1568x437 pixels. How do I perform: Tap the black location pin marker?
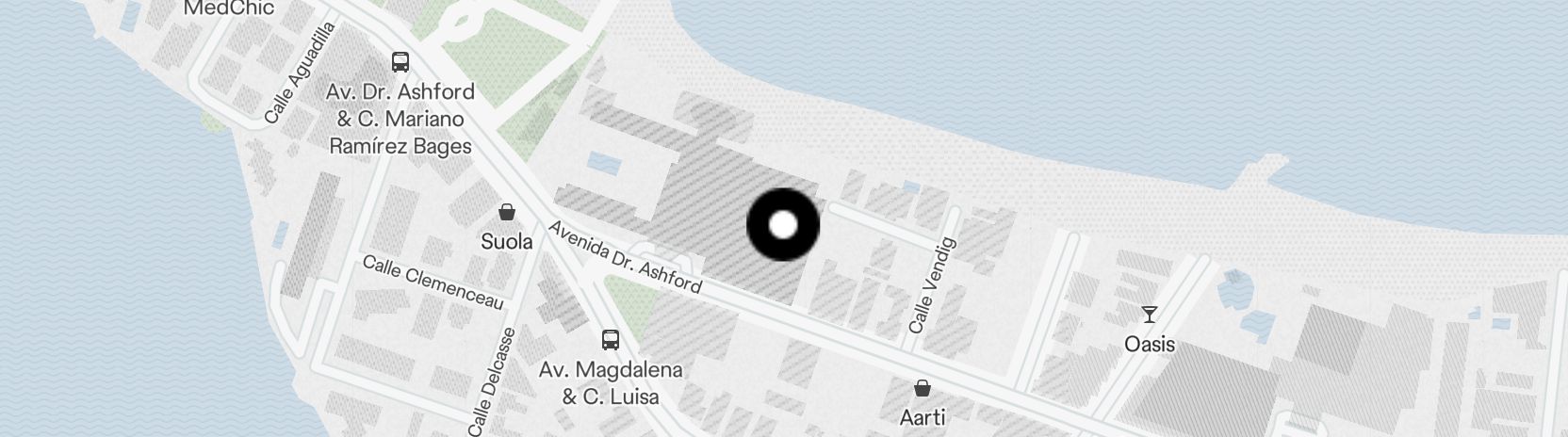(x=783, y=225)
